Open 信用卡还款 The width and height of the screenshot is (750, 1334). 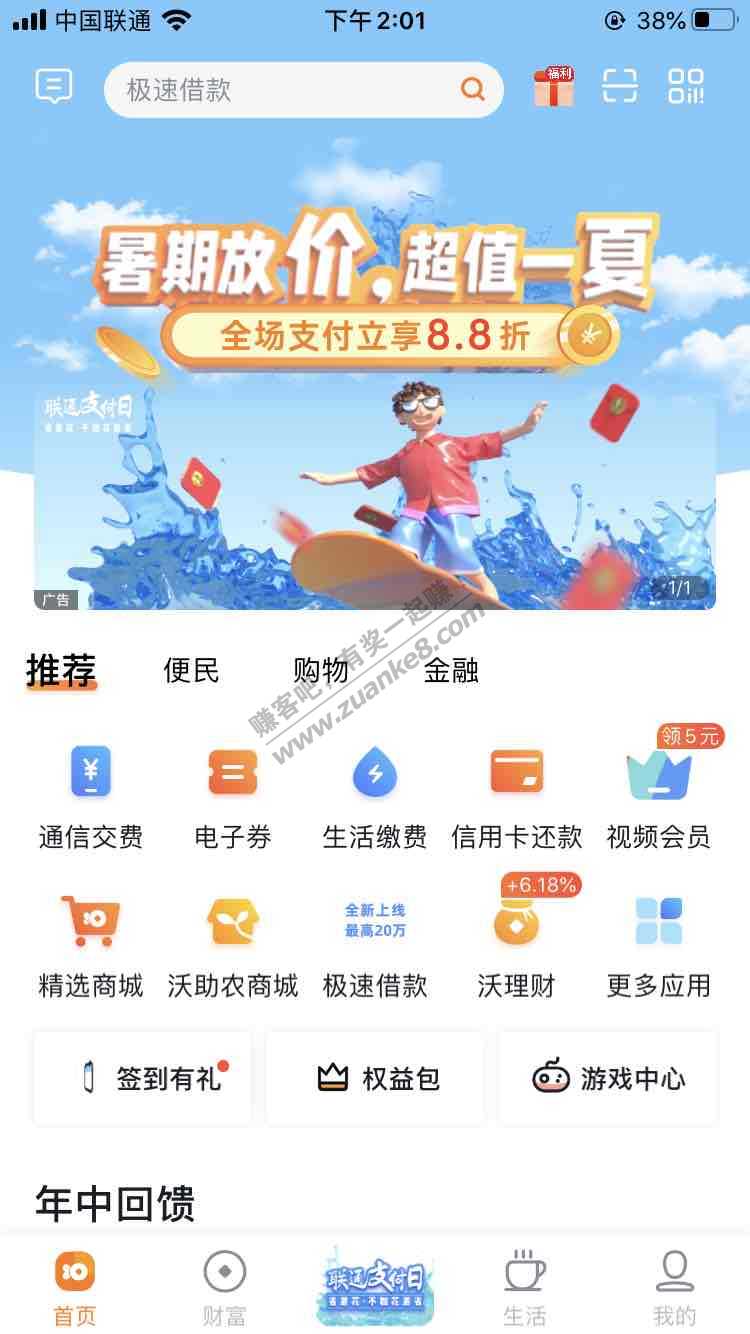(x=517, y=797)
